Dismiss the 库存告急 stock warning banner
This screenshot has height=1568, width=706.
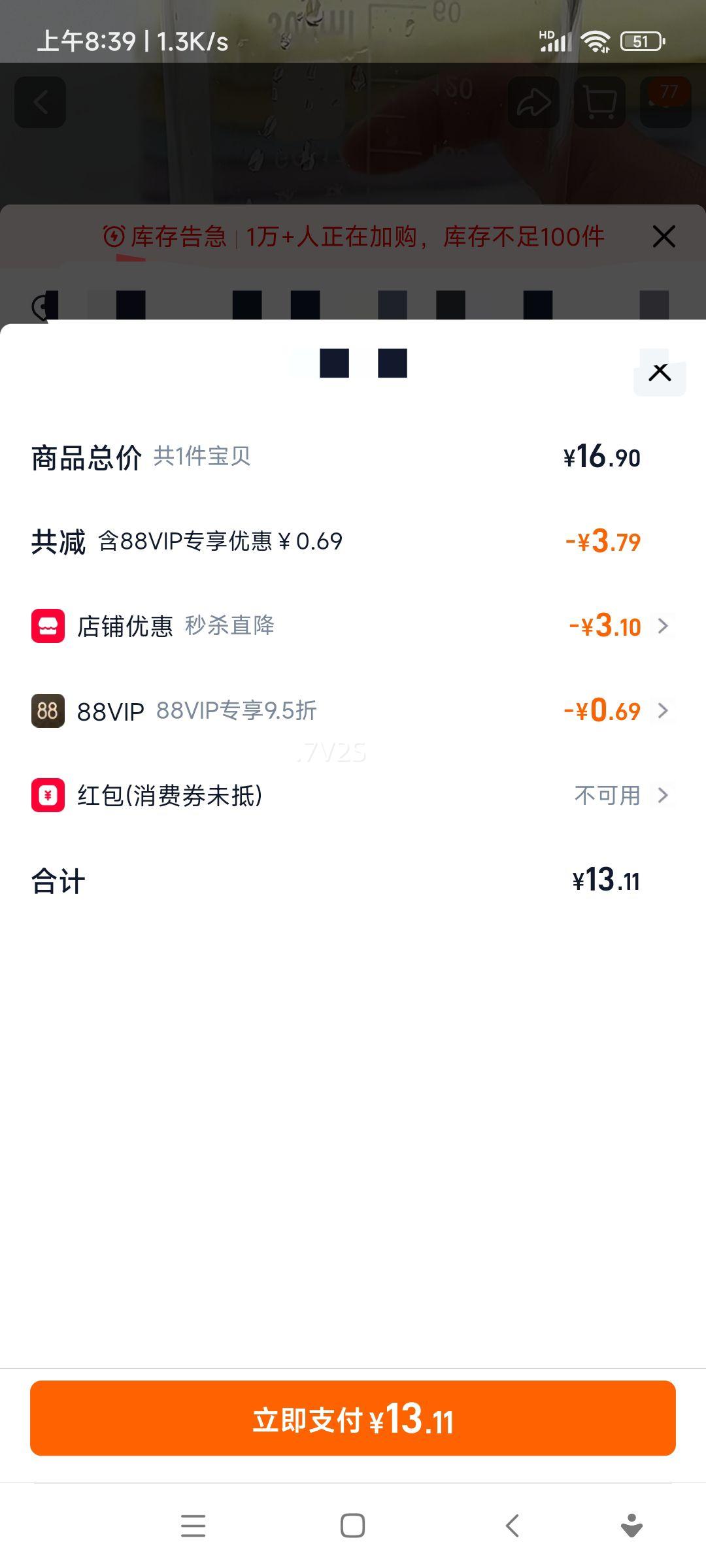click(x=664, y=237)
